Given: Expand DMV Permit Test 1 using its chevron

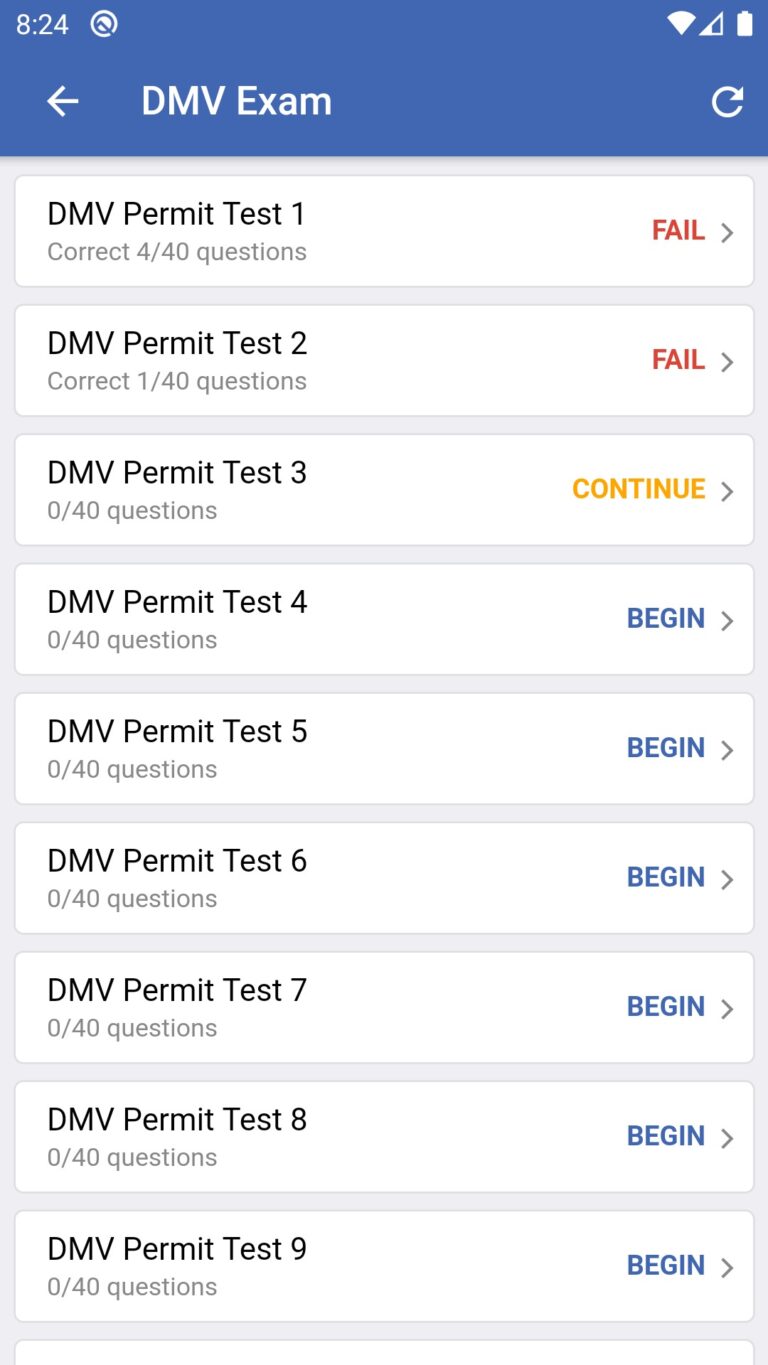Looking at the screenshot, I should click(727, 231).
